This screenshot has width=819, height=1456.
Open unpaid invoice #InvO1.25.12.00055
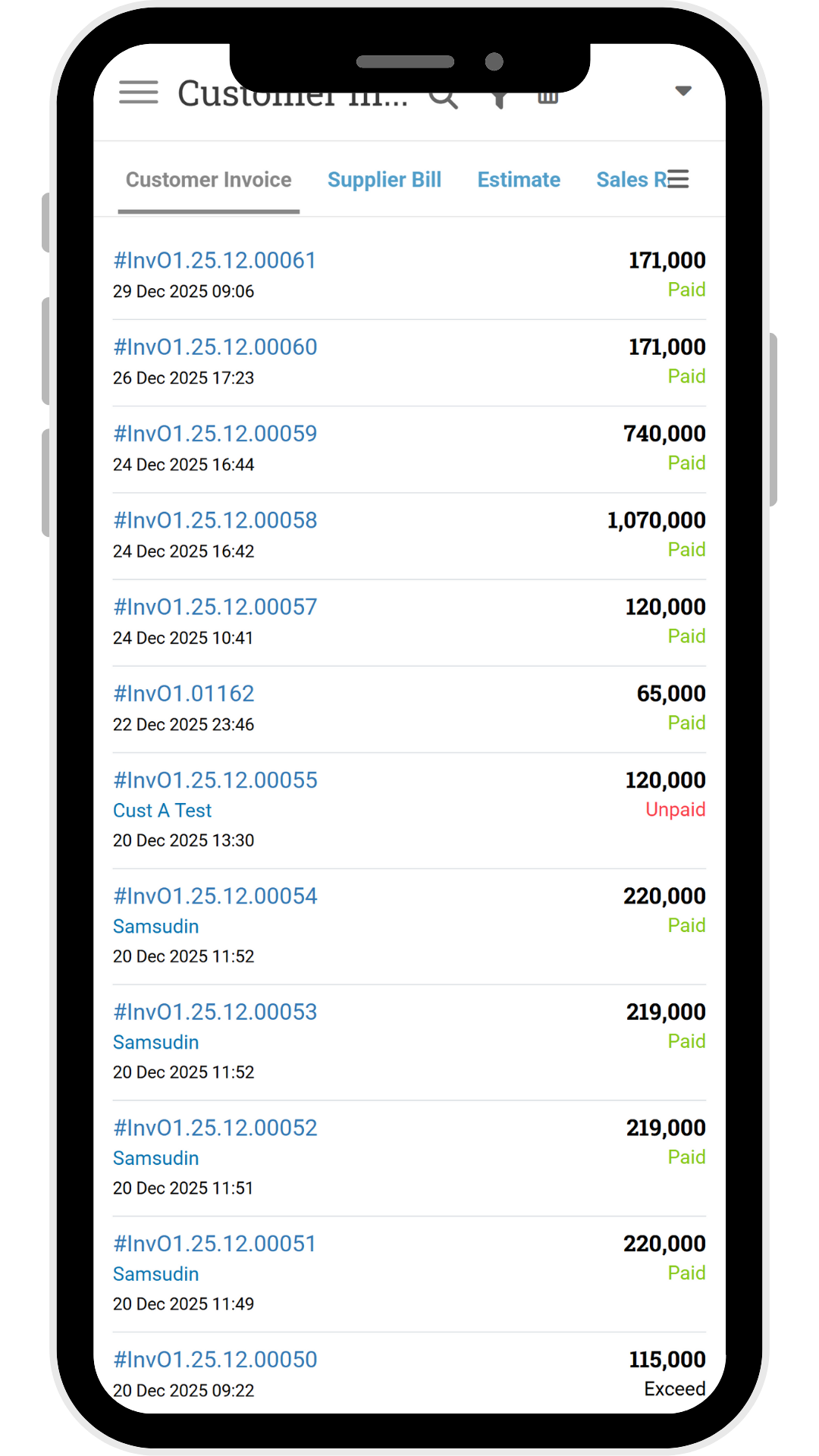point(215,780)
